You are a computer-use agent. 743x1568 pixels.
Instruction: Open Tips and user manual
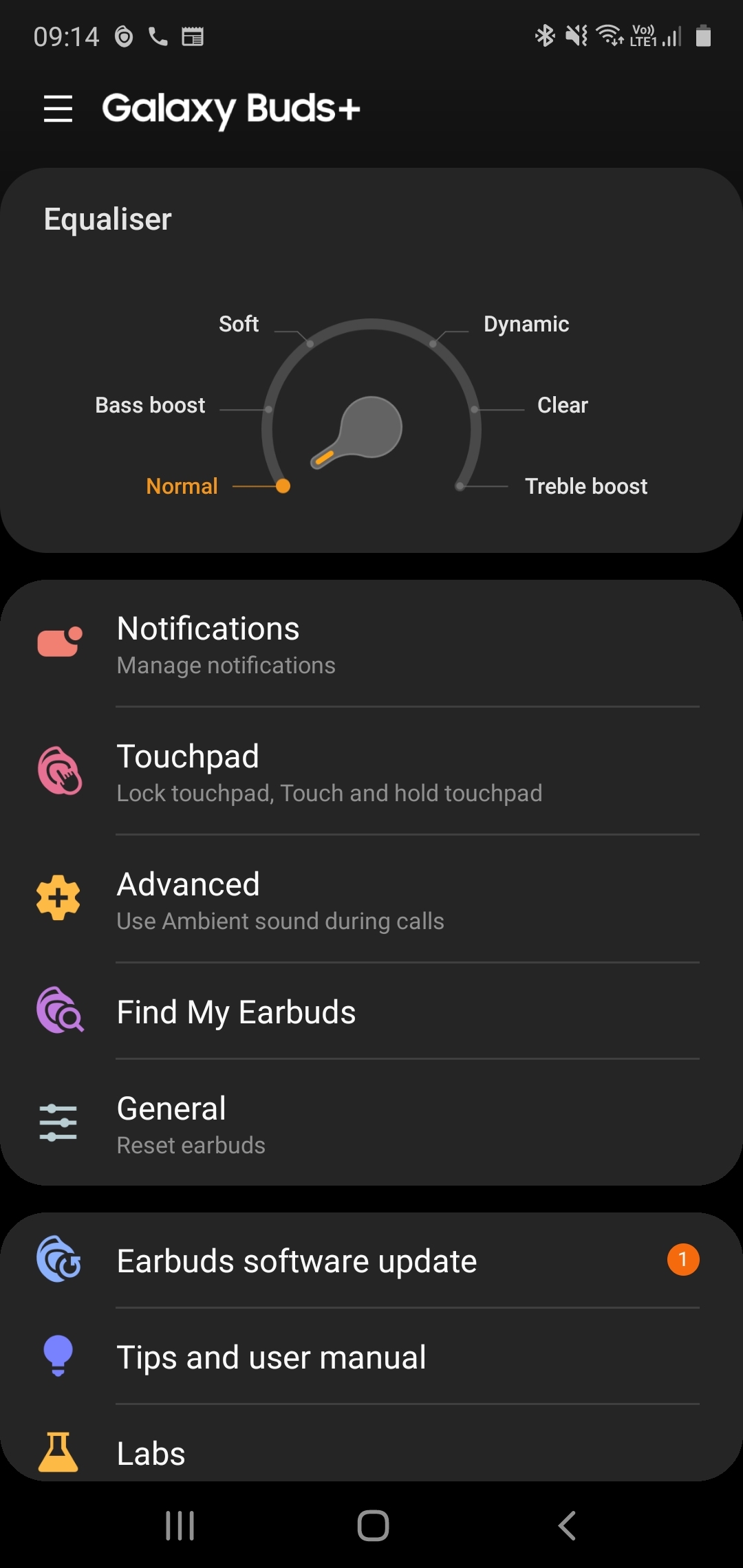click(371, 1357)
